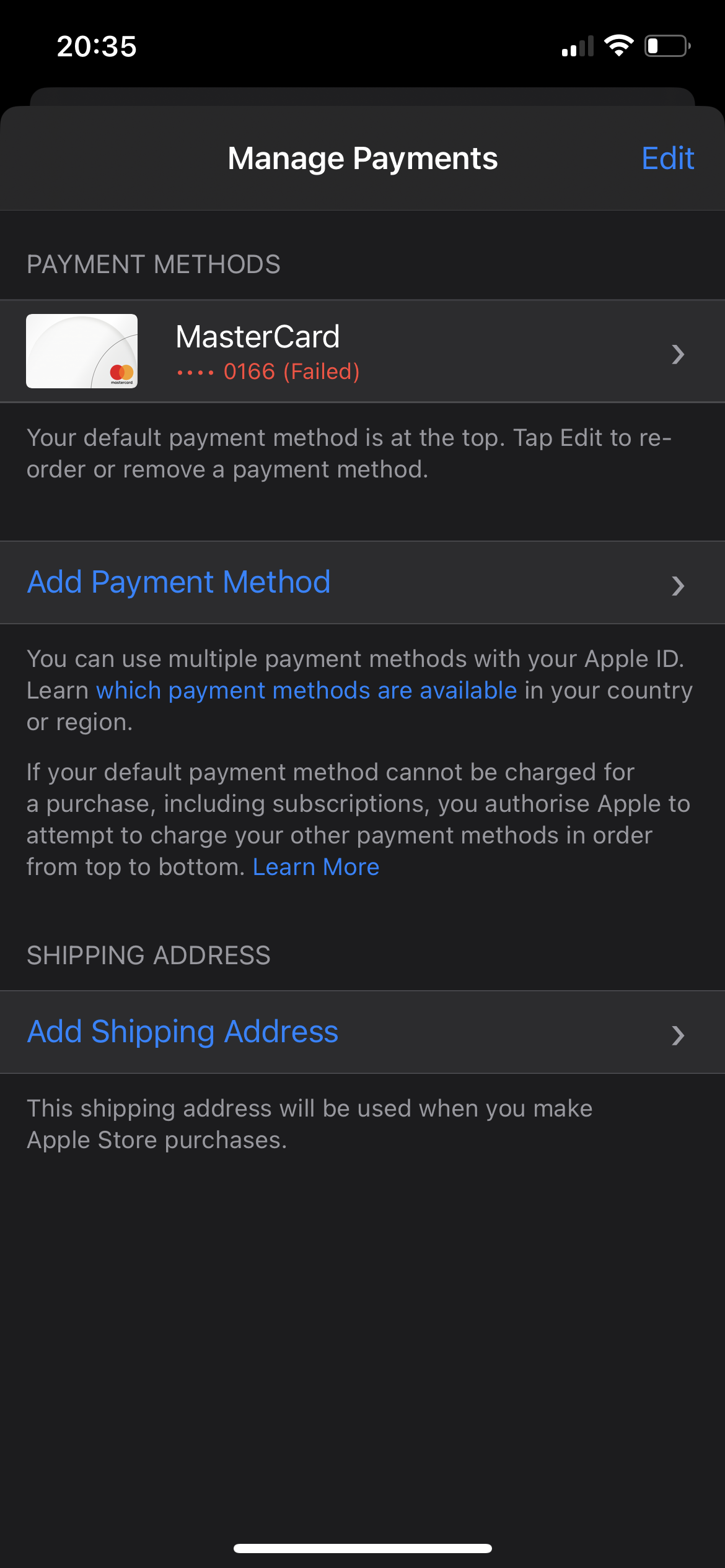Follow the Learn More link
The image size is (725, 1568).
tap(316, 867)
